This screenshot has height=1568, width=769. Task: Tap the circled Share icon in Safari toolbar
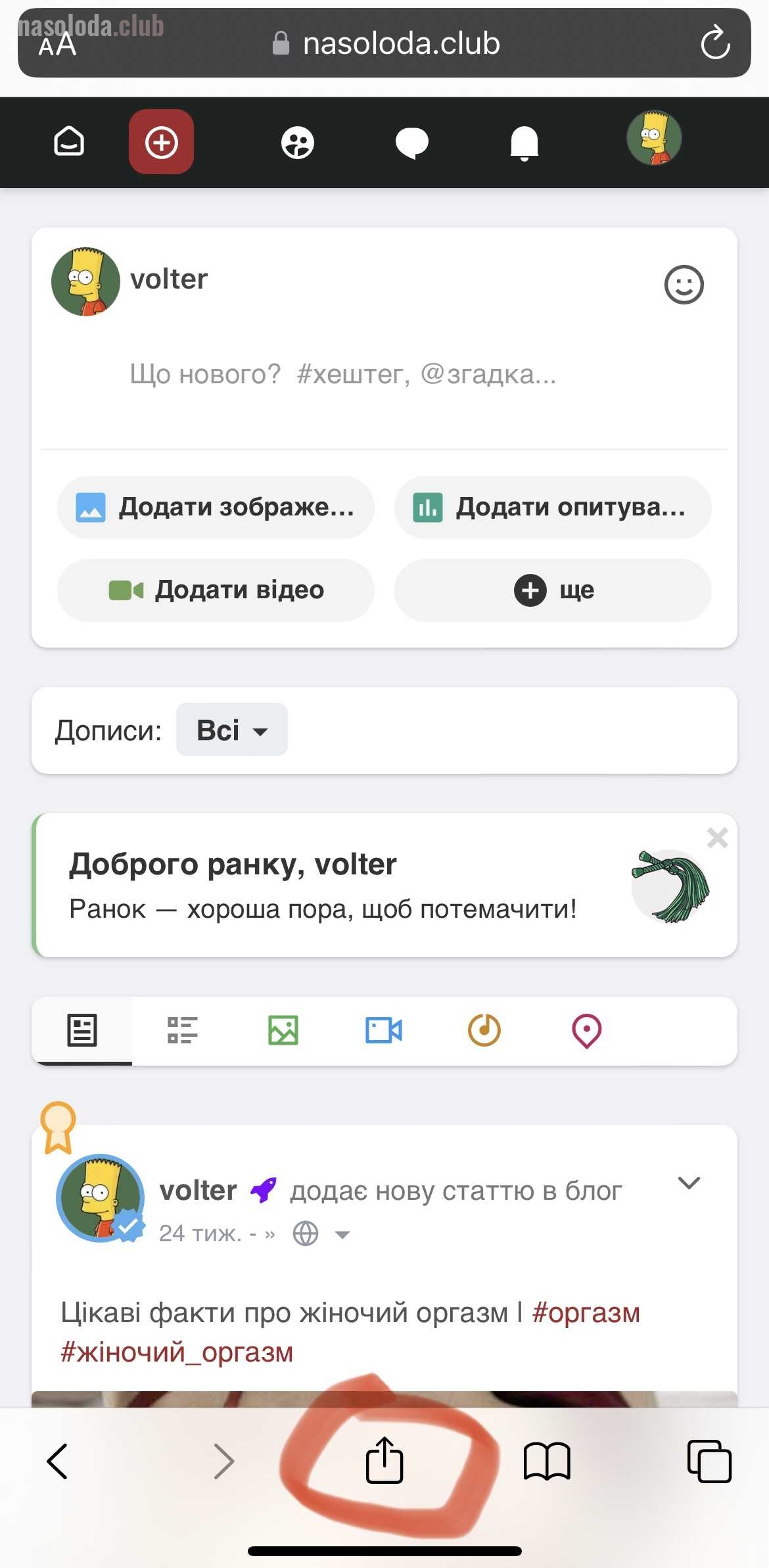[384, 1461]
